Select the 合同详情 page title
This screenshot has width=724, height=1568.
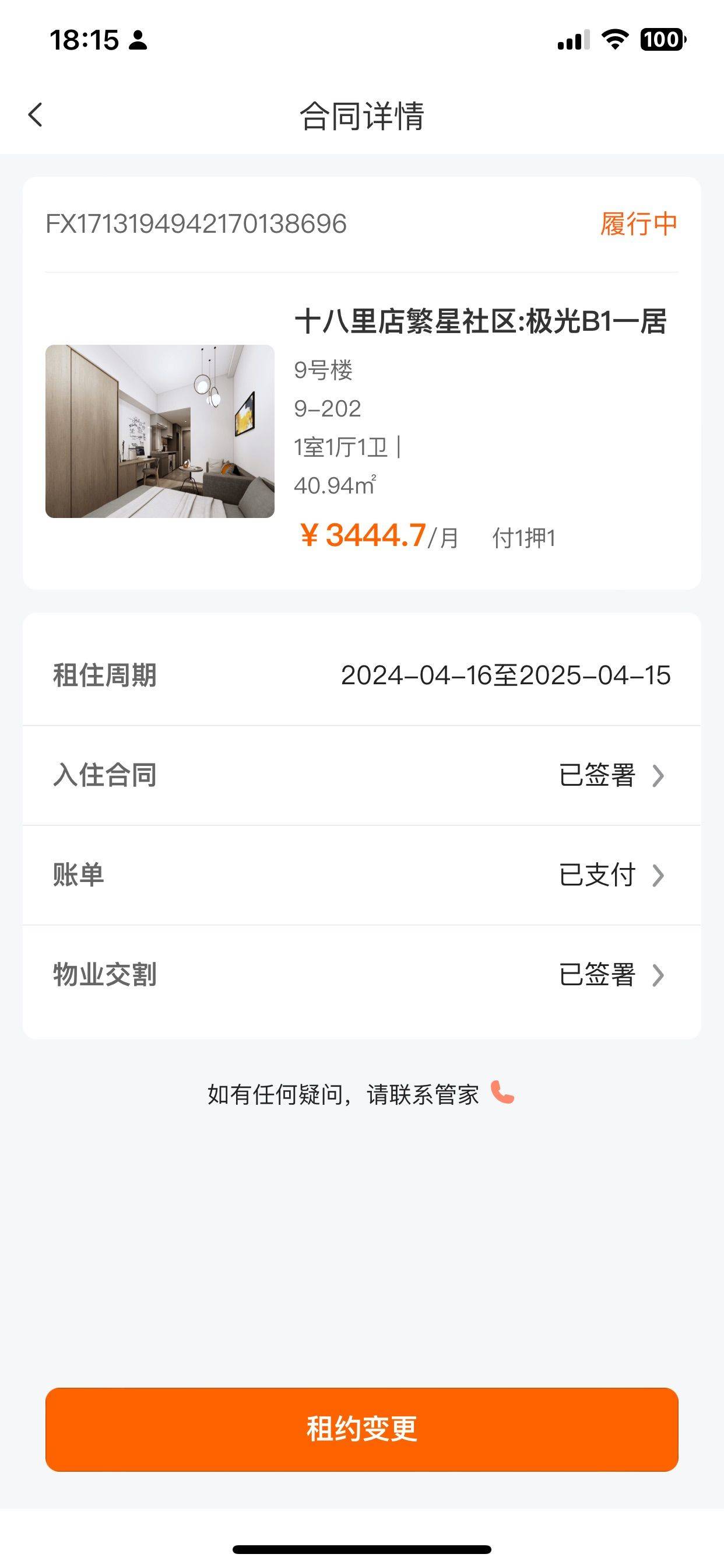coord(362,117)
